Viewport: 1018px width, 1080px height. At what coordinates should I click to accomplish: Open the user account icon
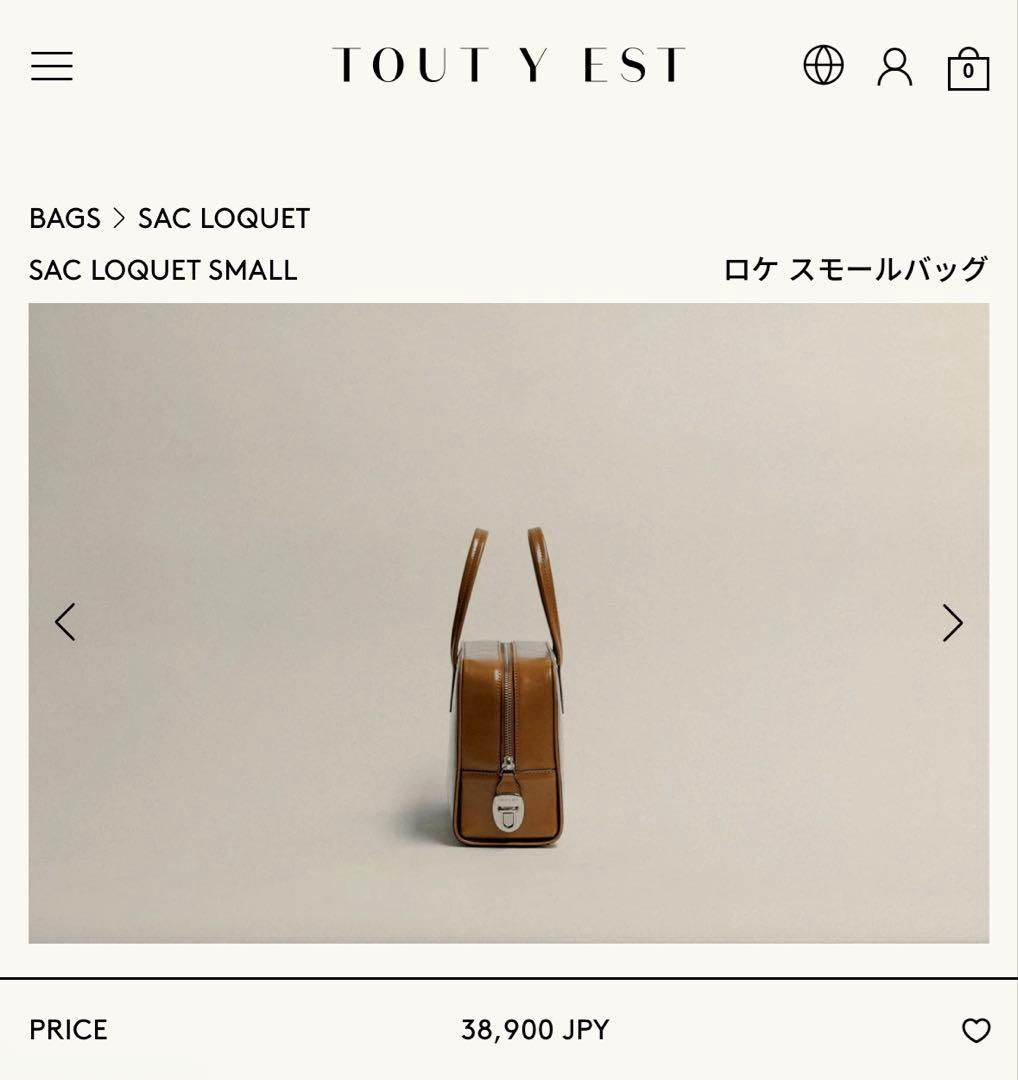pyautogui.click(x=895, y=66)
